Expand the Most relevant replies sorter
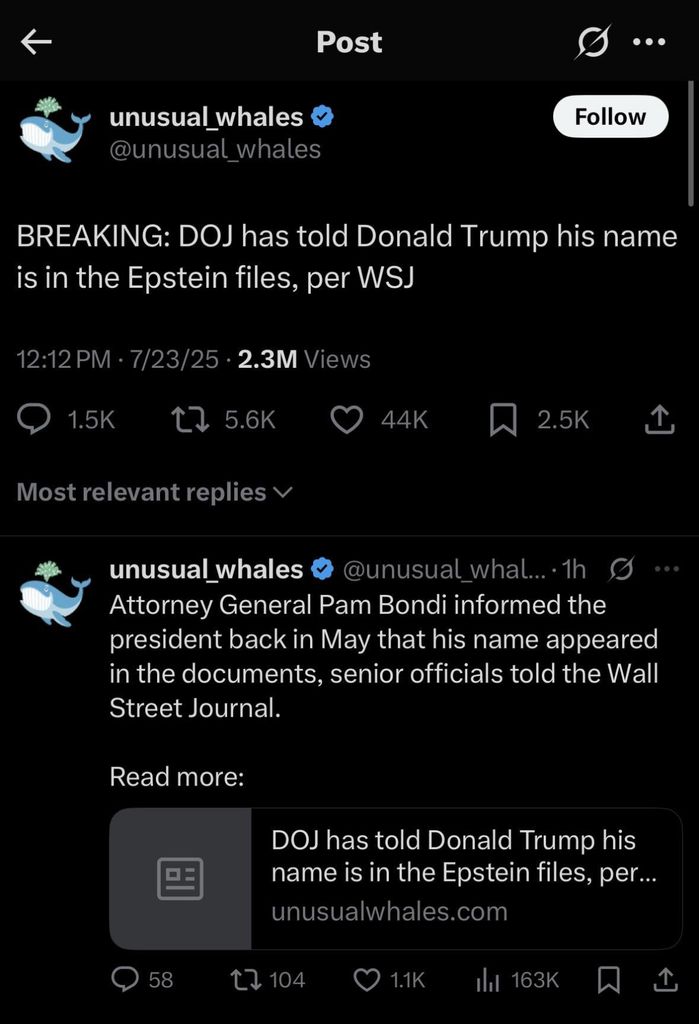 (155, 492)
